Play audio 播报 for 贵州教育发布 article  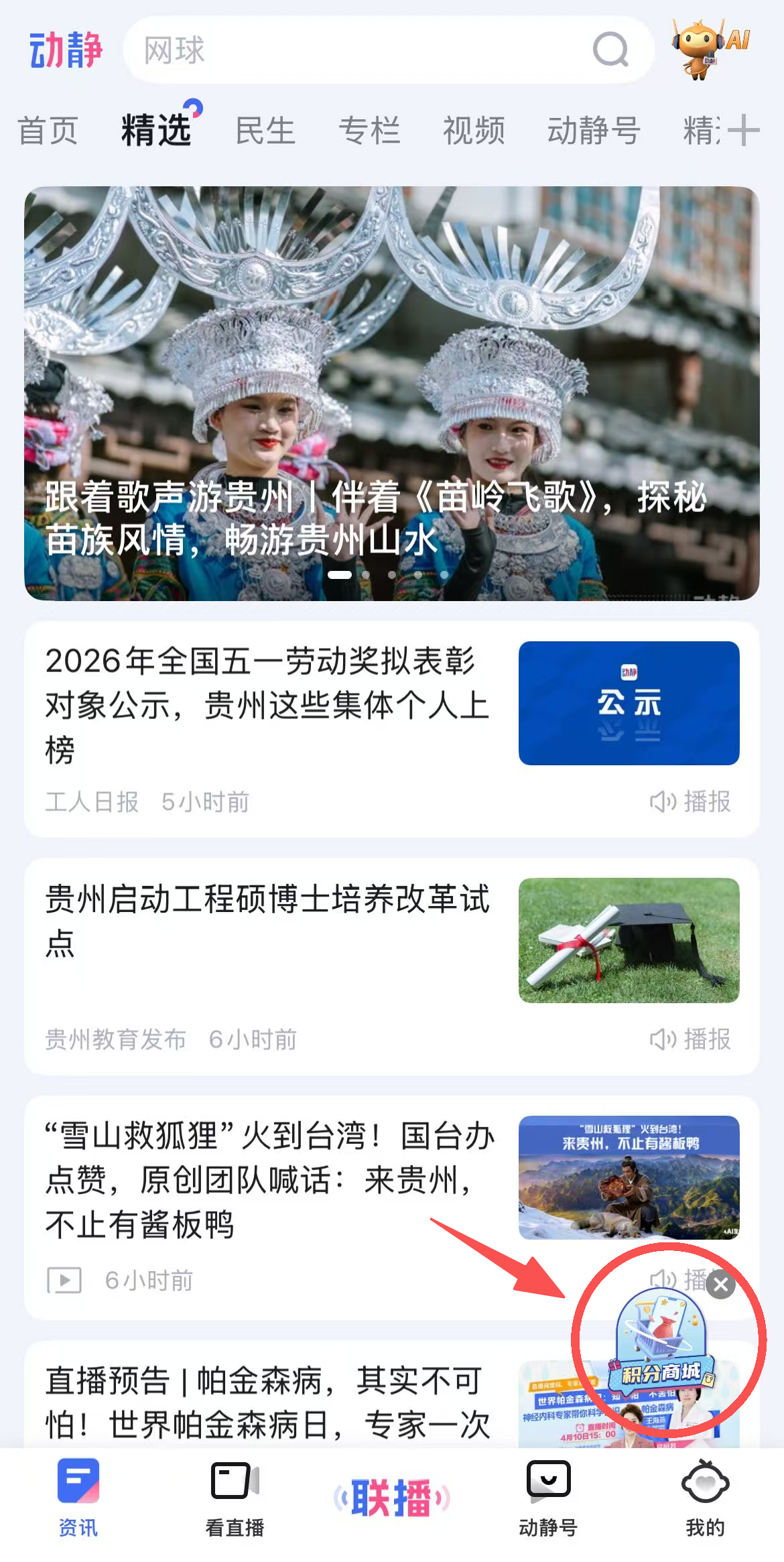pos(690,1039)
